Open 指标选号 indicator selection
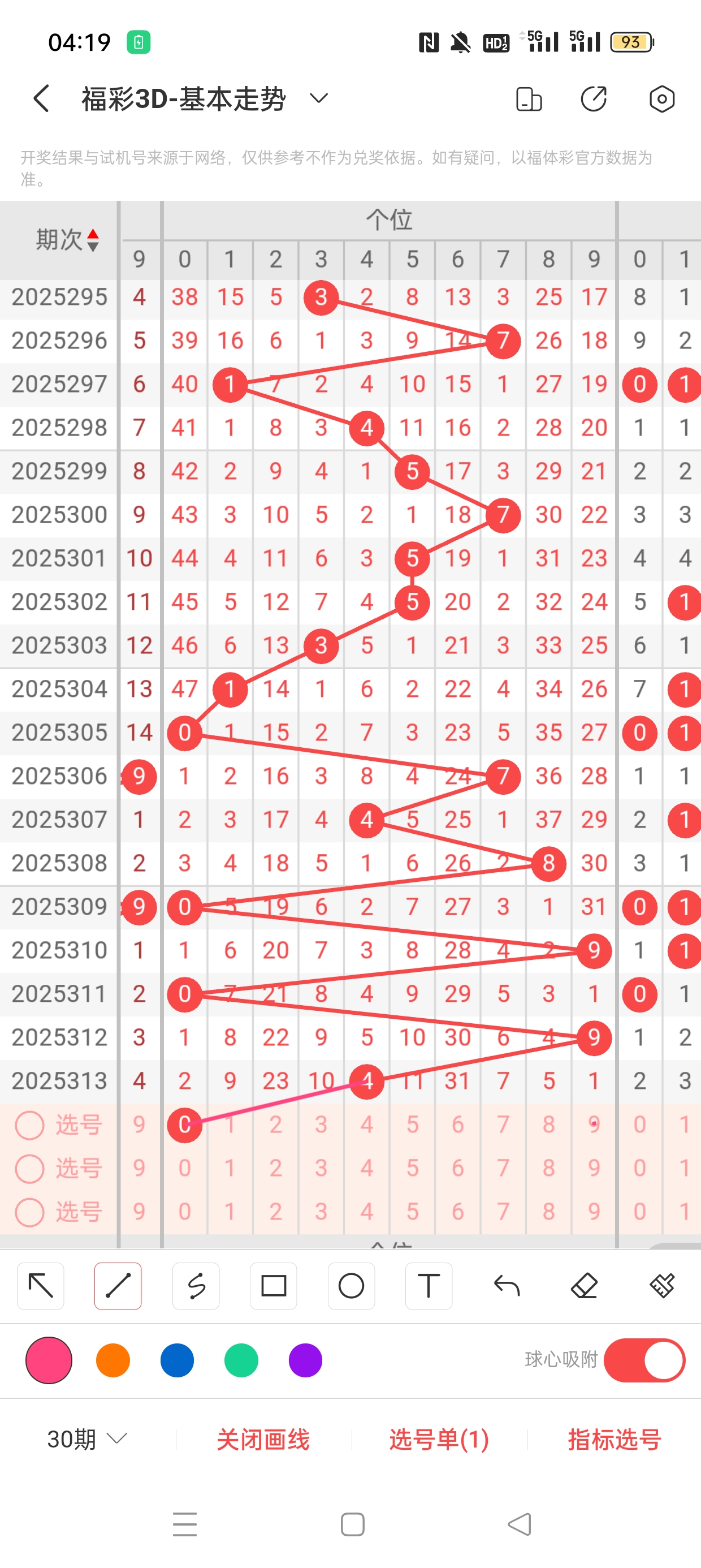 click(615, 1440)
